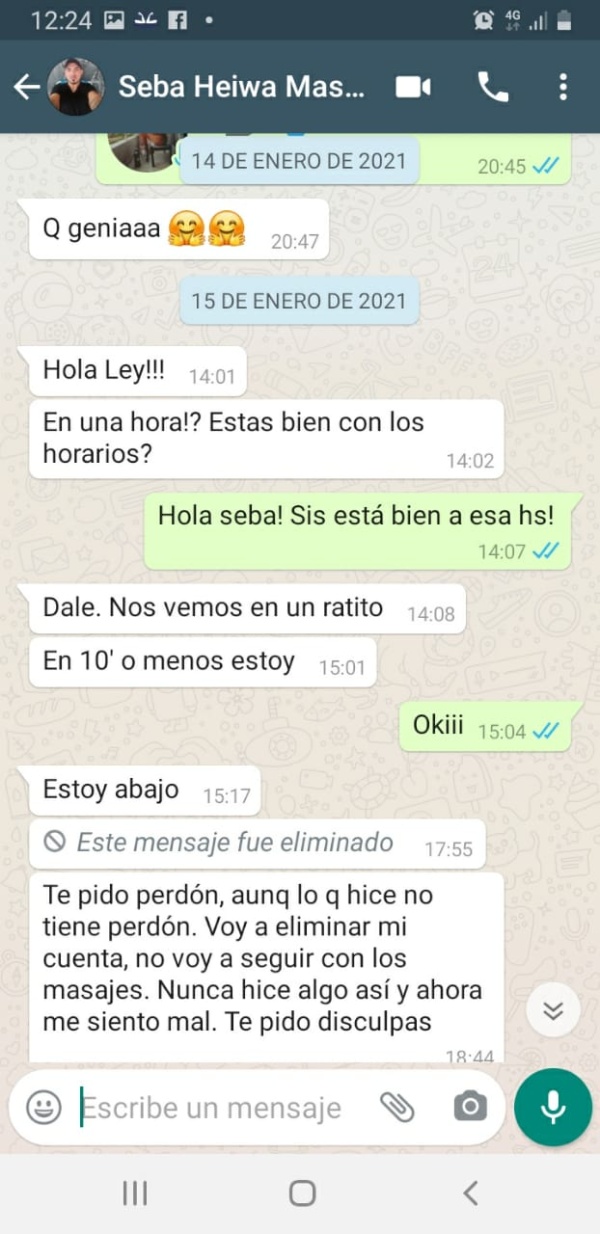Viewport: 600px width, 1234px height.
Task: Jump to latest messages with down arrows
Action: click(x=552, y=1011)
